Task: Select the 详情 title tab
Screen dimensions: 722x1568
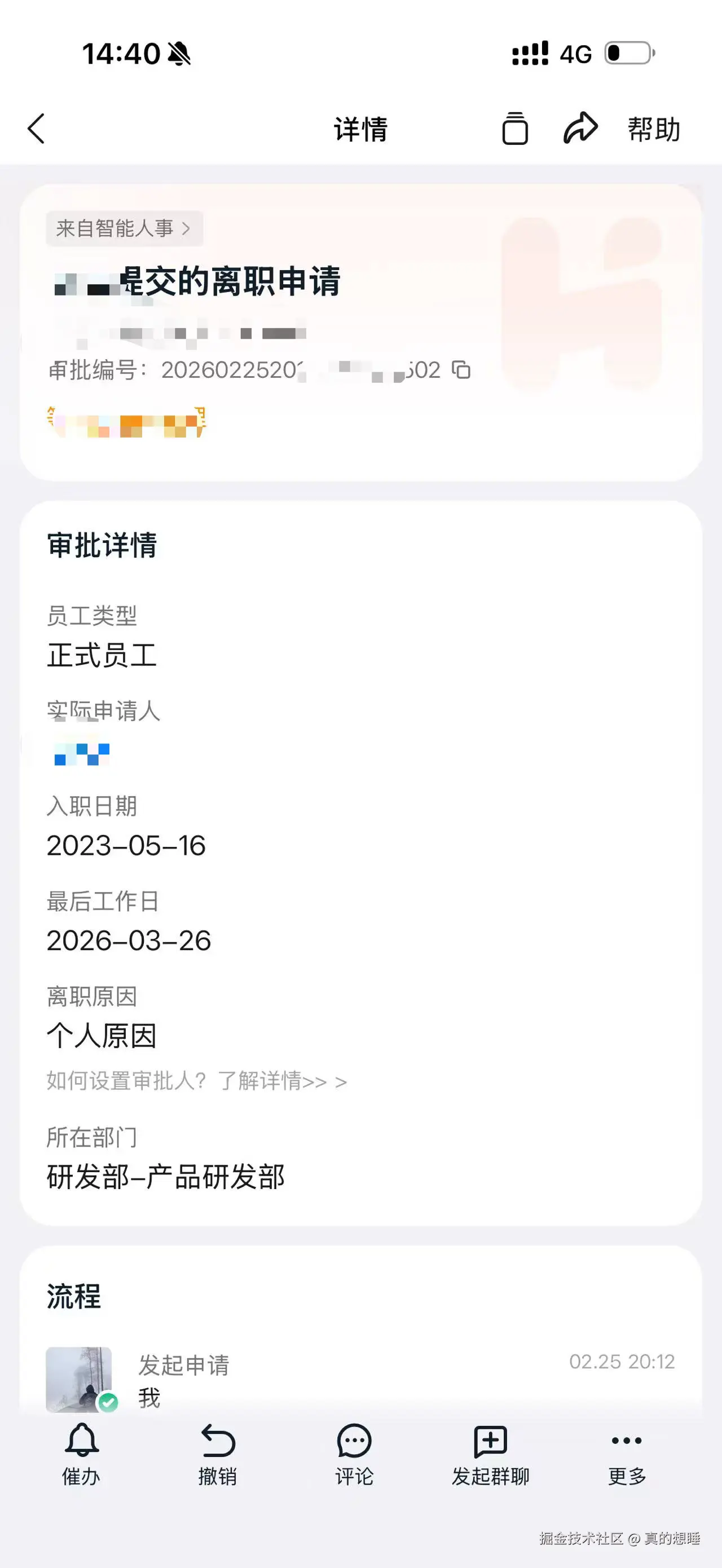Action: click(360, 129)
